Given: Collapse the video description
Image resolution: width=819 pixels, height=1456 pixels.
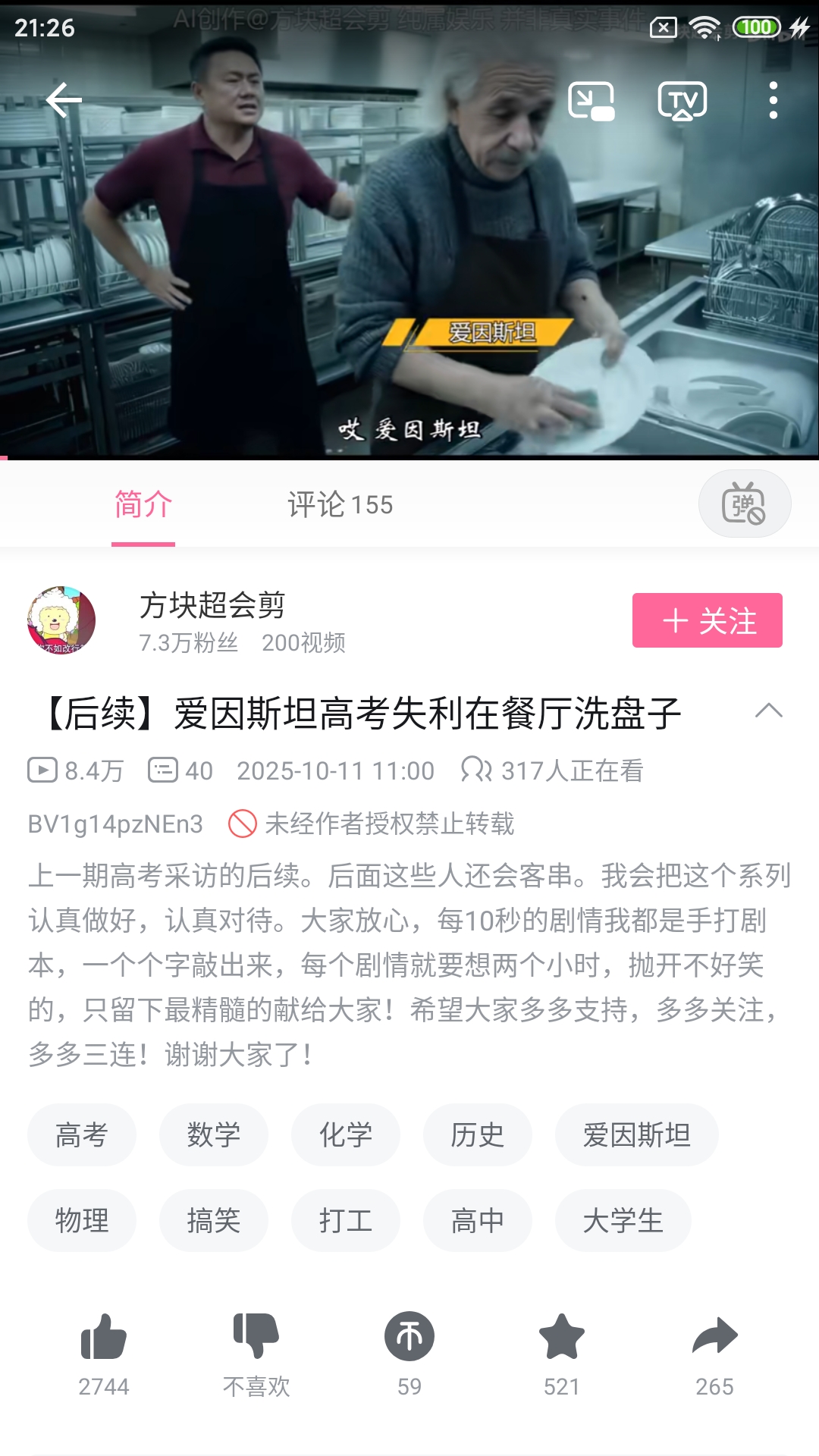Looking at the screenshot, I should pyautogui.click(x=768, y=711).
